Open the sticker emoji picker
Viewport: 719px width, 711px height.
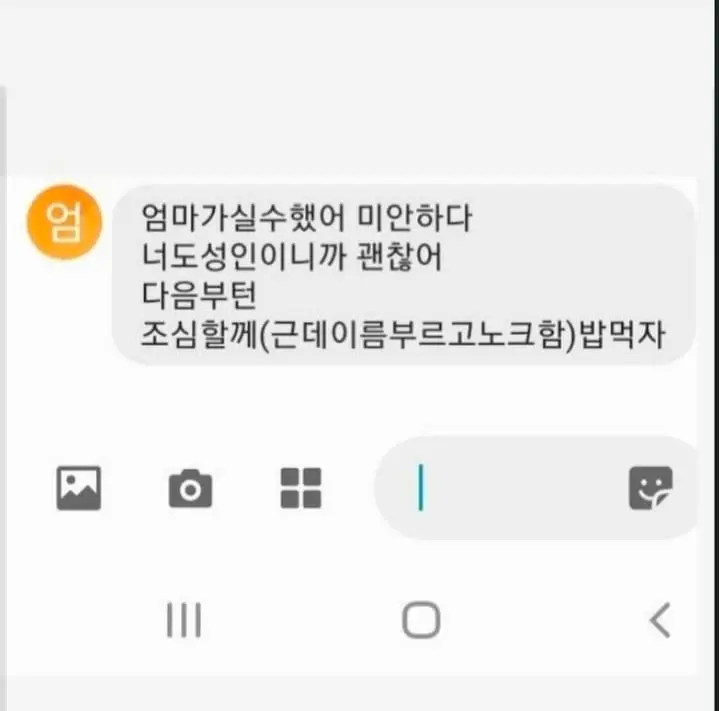click(650, 488)
